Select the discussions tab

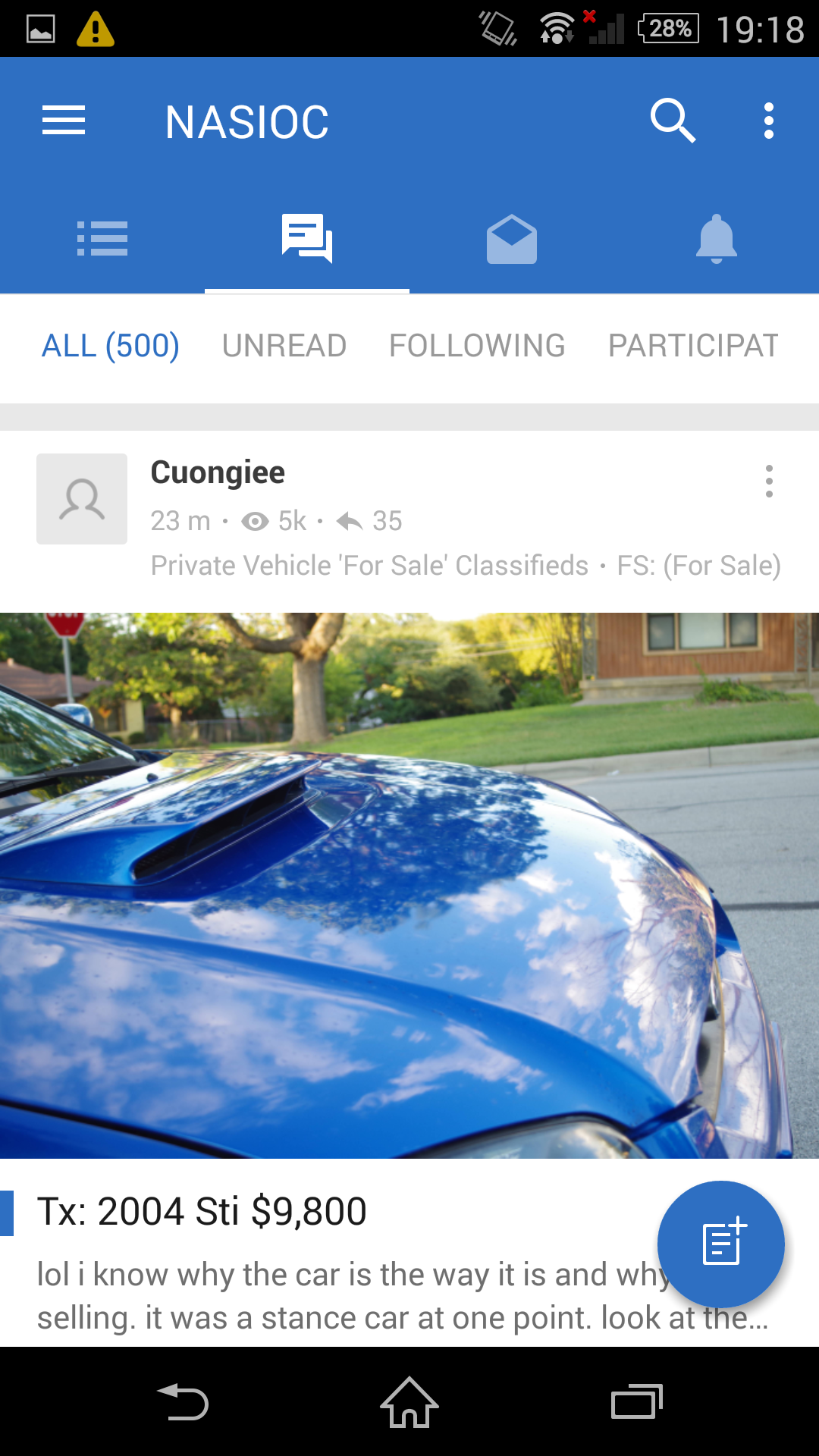coord(307,239)
